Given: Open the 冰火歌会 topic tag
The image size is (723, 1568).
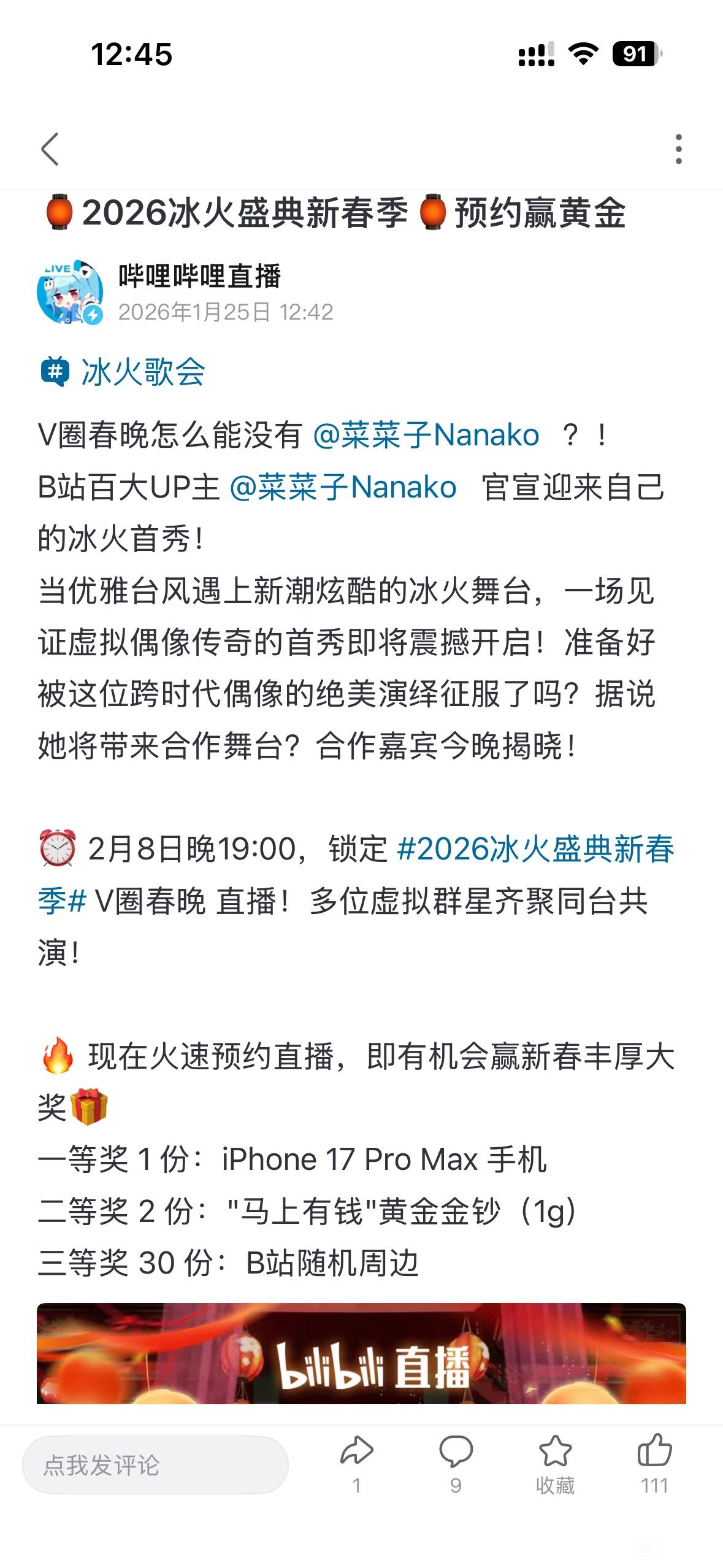Looking at the screenshot, I should click(123, 372).
